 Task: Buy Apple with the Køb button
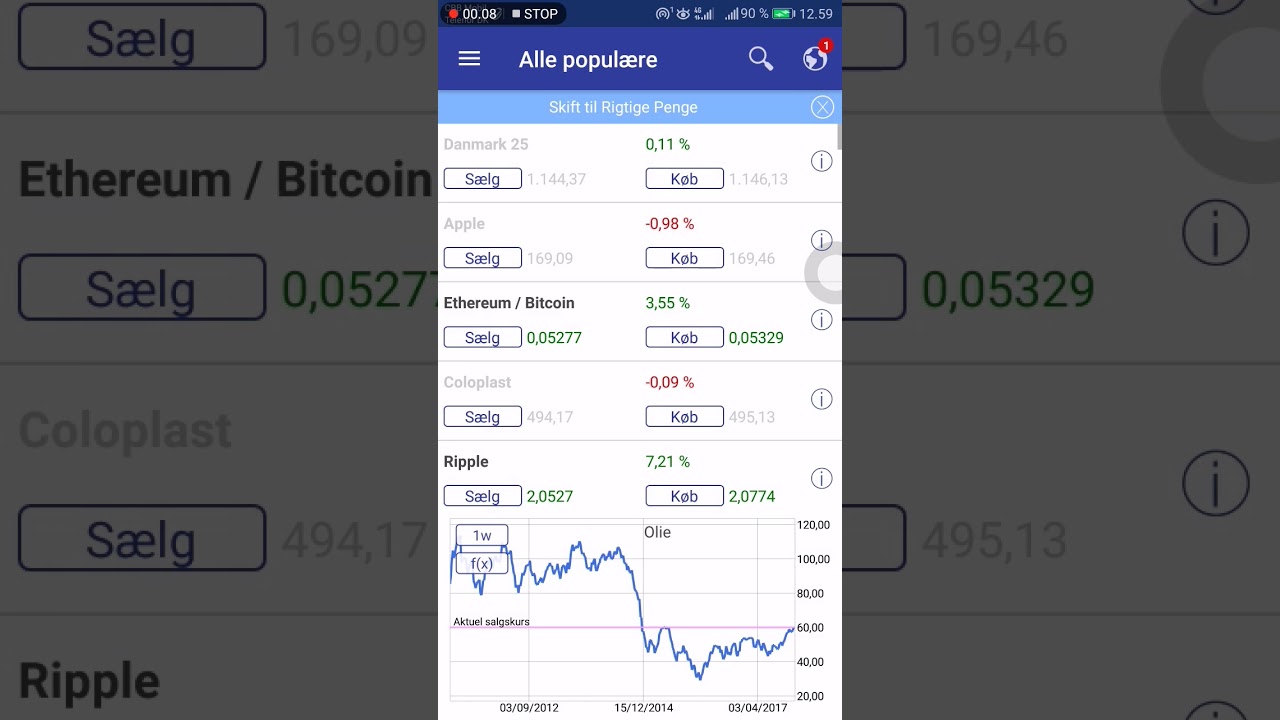(684, 258)
